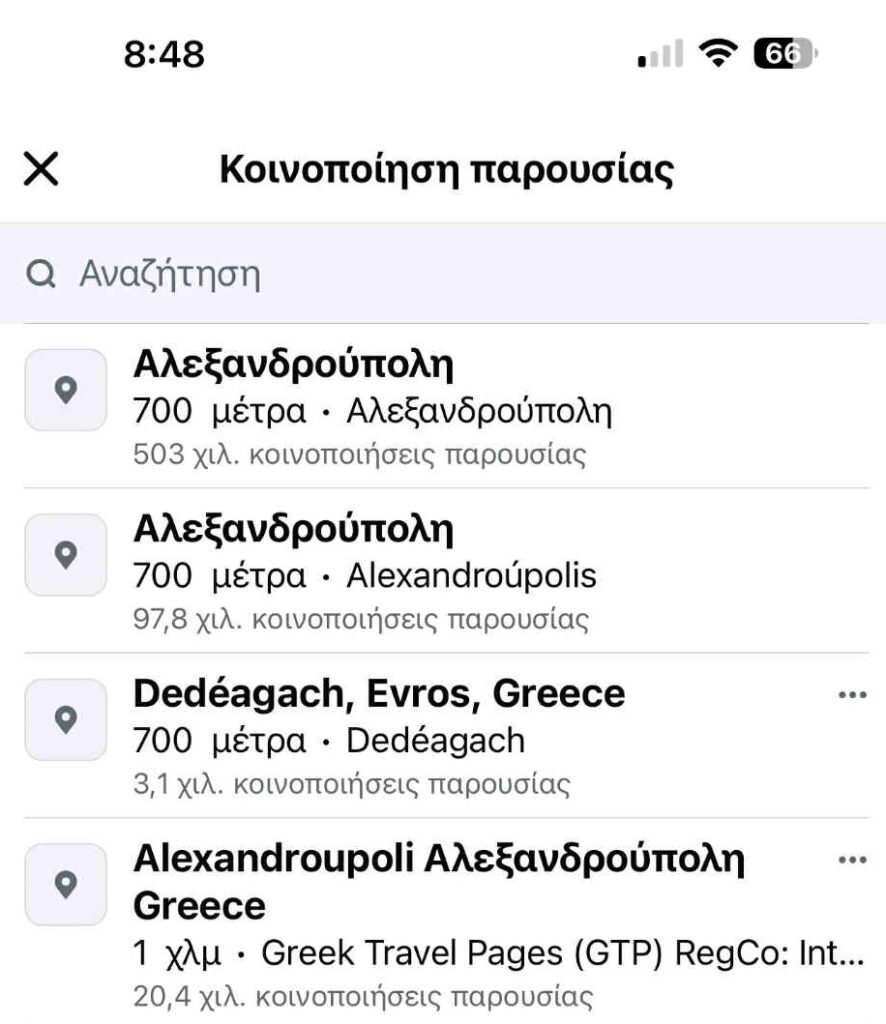Open more options for Dedéagach, Evros, Greece
This screenshot has width=886, height=1024.
click(x=852, y=694)
